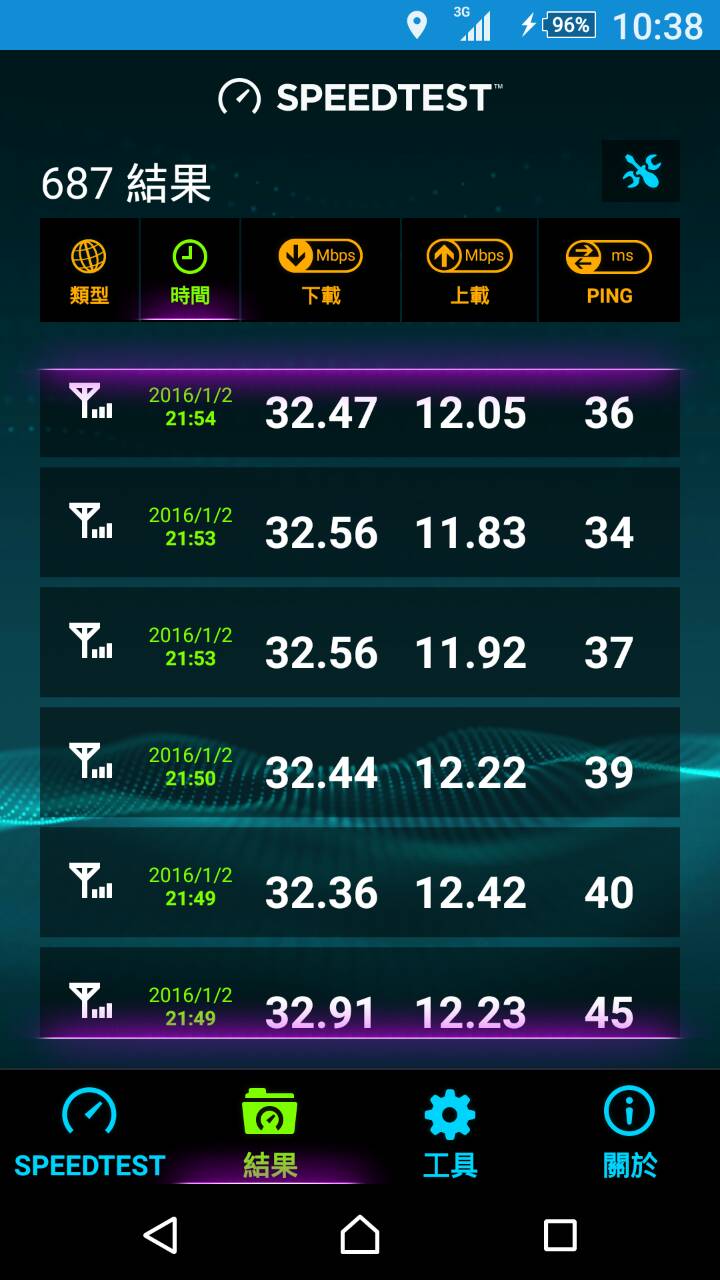Open the 21:54 result with 32.47 download
The image size is (720, 1280).
(x=360, y=413)
